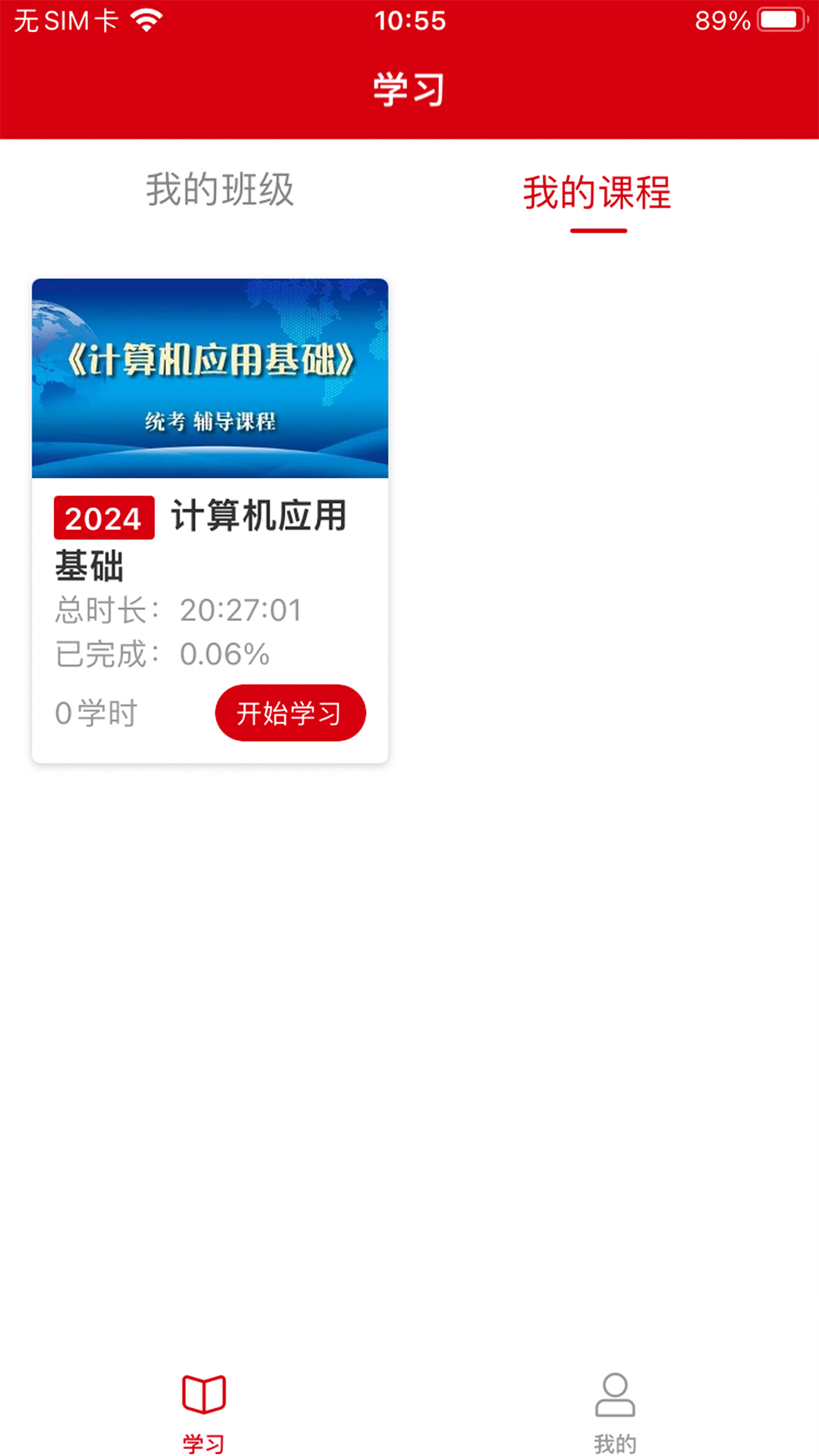
Task: Open the 学习 bottom tab
Action: (203, 1412)
